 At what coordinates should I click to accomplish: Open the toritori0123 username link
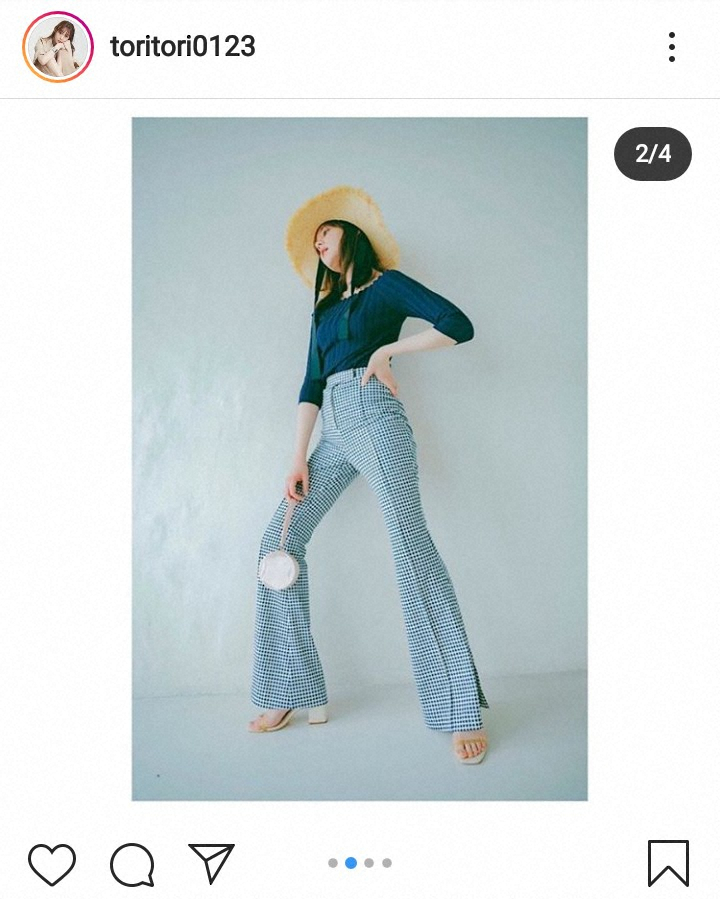click(182, 47)
